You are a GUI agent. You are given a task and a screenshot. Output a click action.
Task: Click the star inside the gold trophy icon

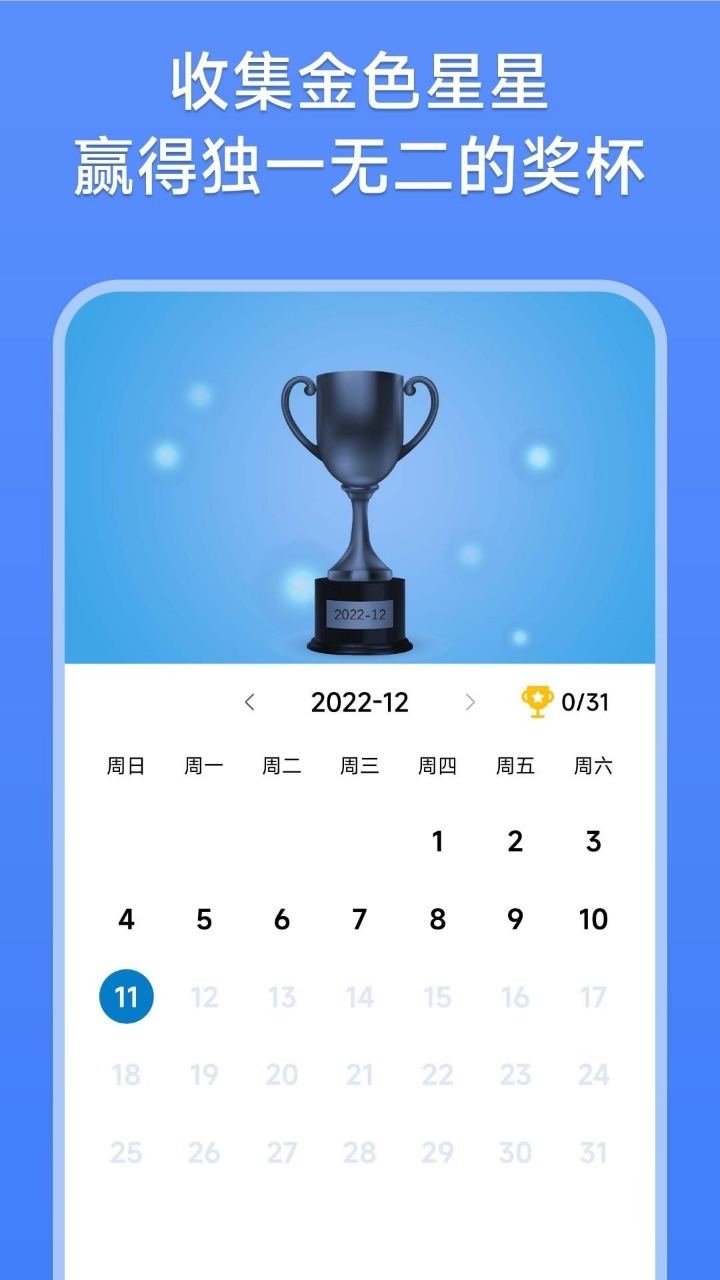click(x=537, y=699)
